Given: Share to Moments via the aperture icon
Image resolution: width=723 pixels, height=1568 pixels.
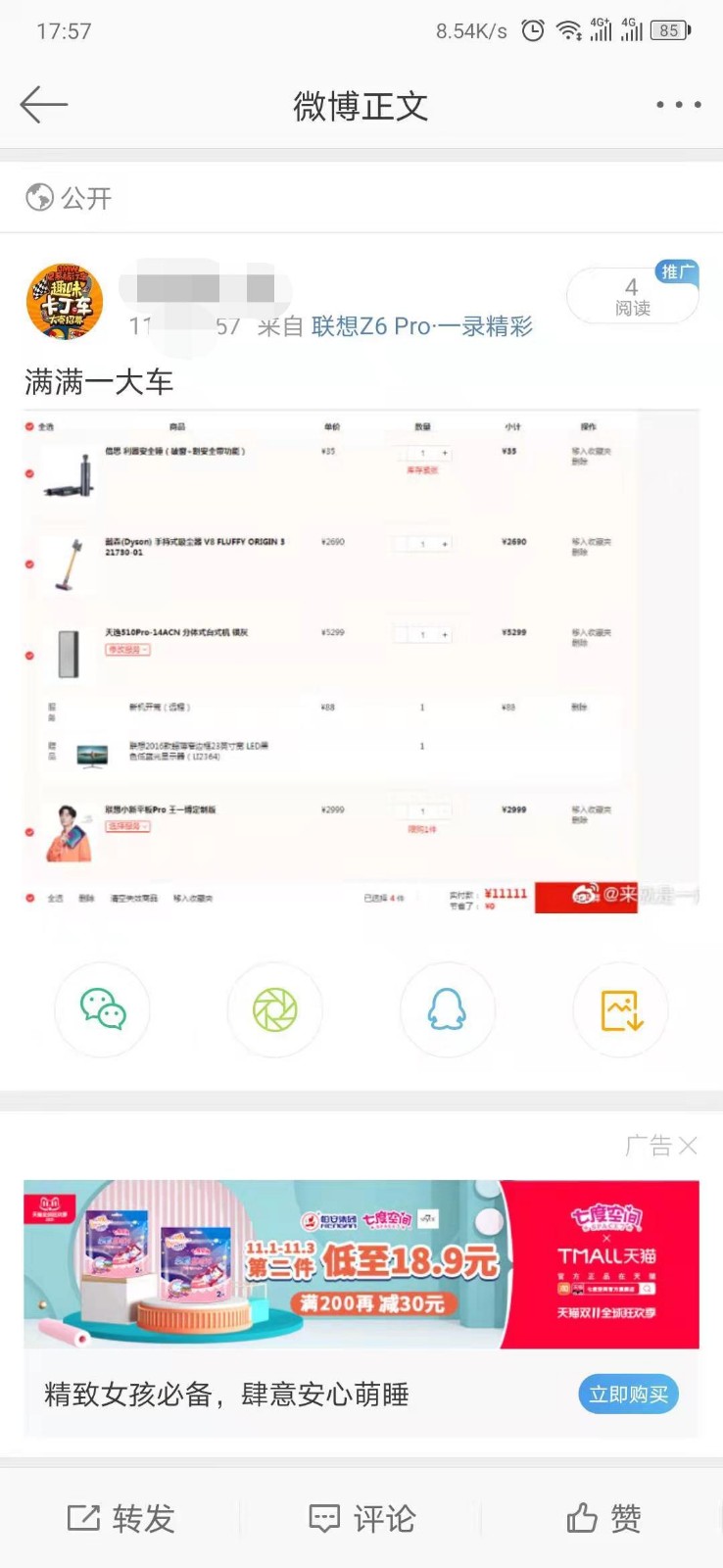Looking at the screenshot, I should coord(275,1010).
